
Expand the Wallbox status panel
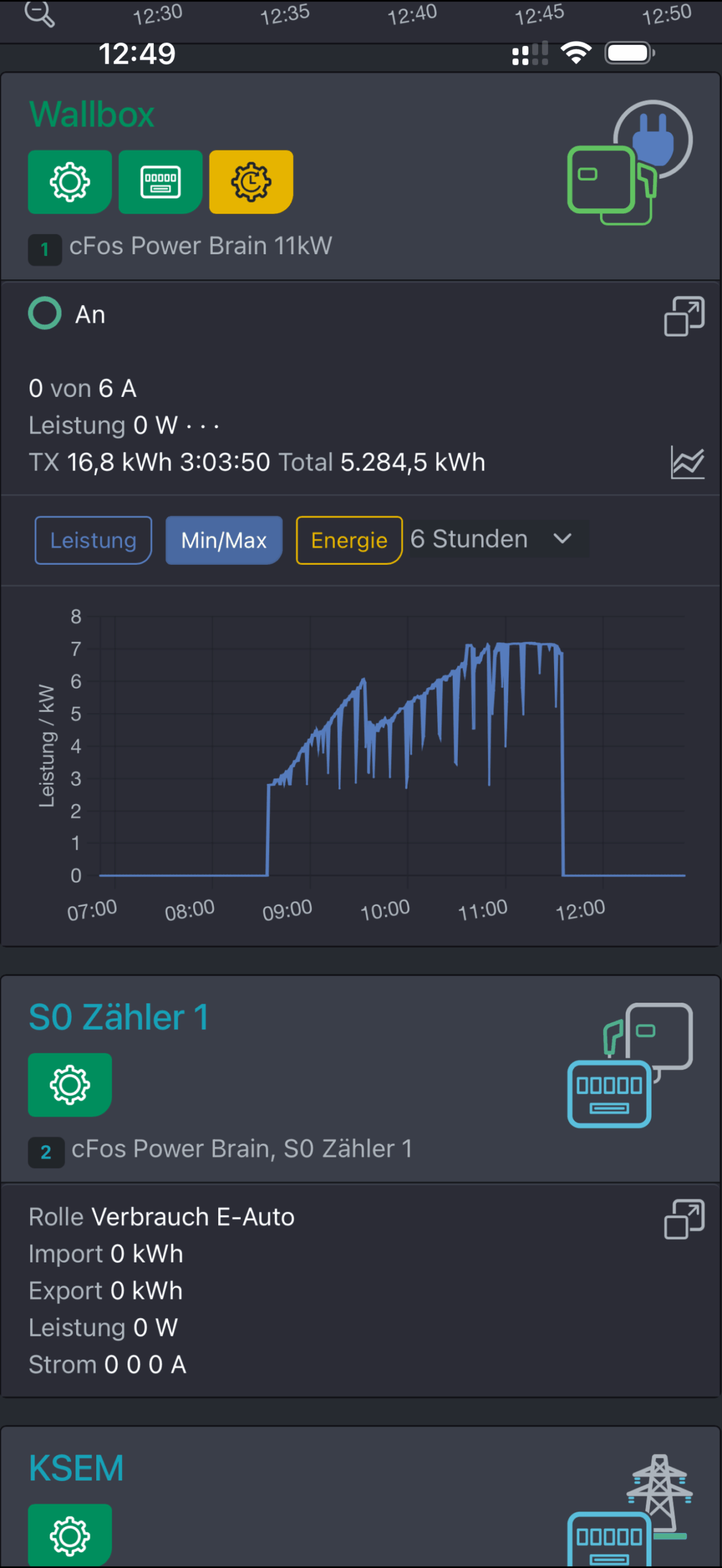point(684,317)
